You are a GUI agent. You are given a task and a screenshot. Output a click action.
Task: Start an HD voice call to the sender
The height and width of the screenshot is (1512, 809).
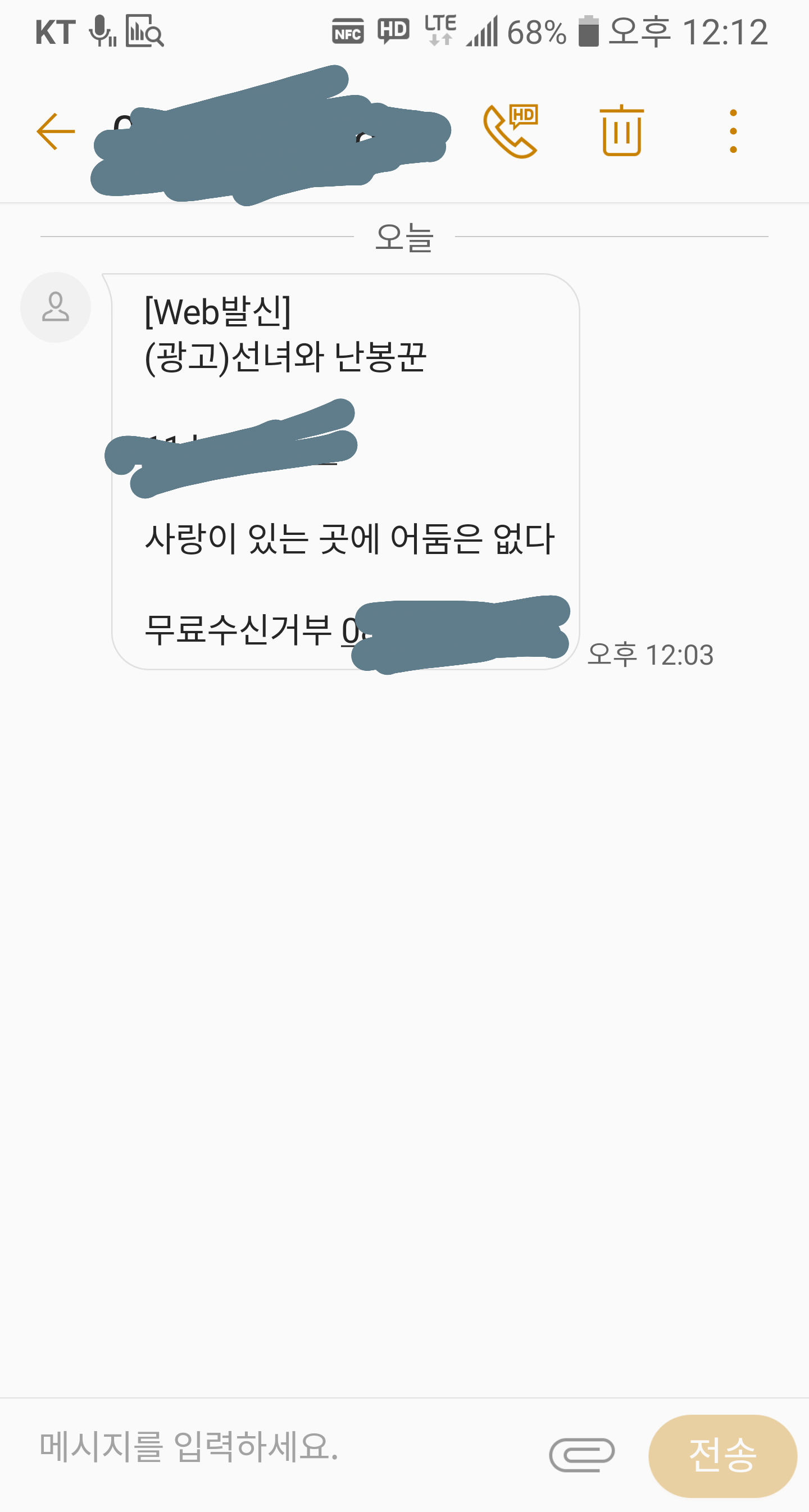point(510,131)
